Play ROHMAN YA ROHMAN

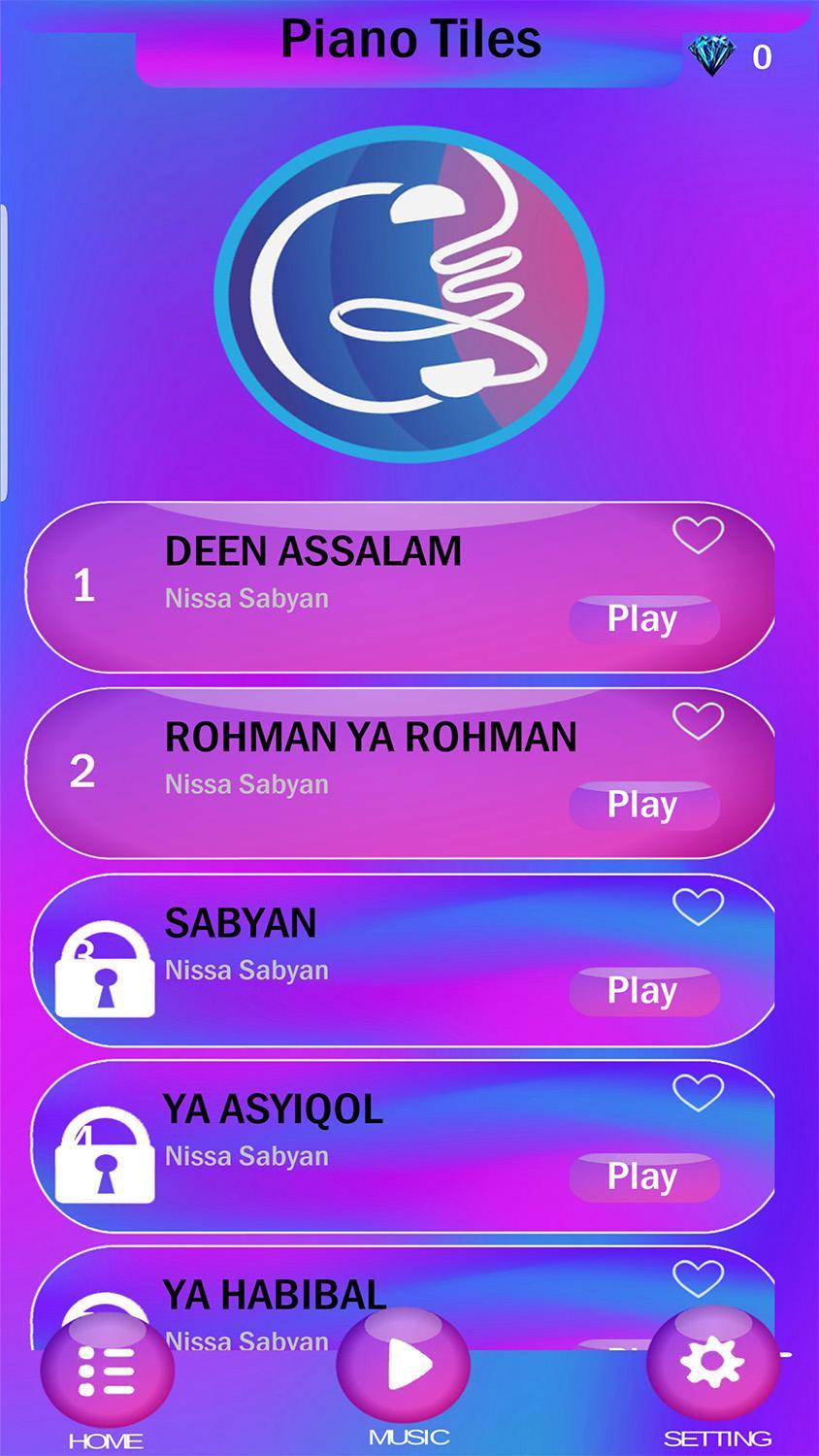643,804
